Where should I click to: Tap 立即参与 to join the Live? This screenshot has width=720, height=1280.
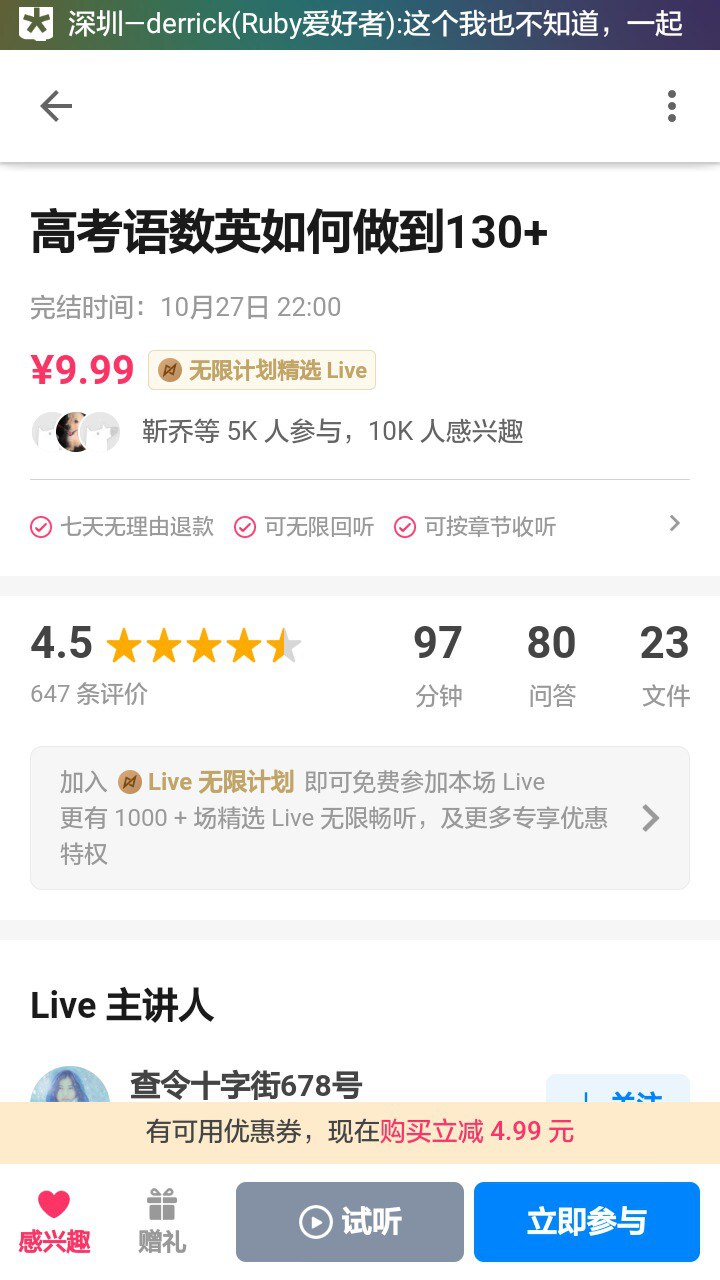[587, 1222]
